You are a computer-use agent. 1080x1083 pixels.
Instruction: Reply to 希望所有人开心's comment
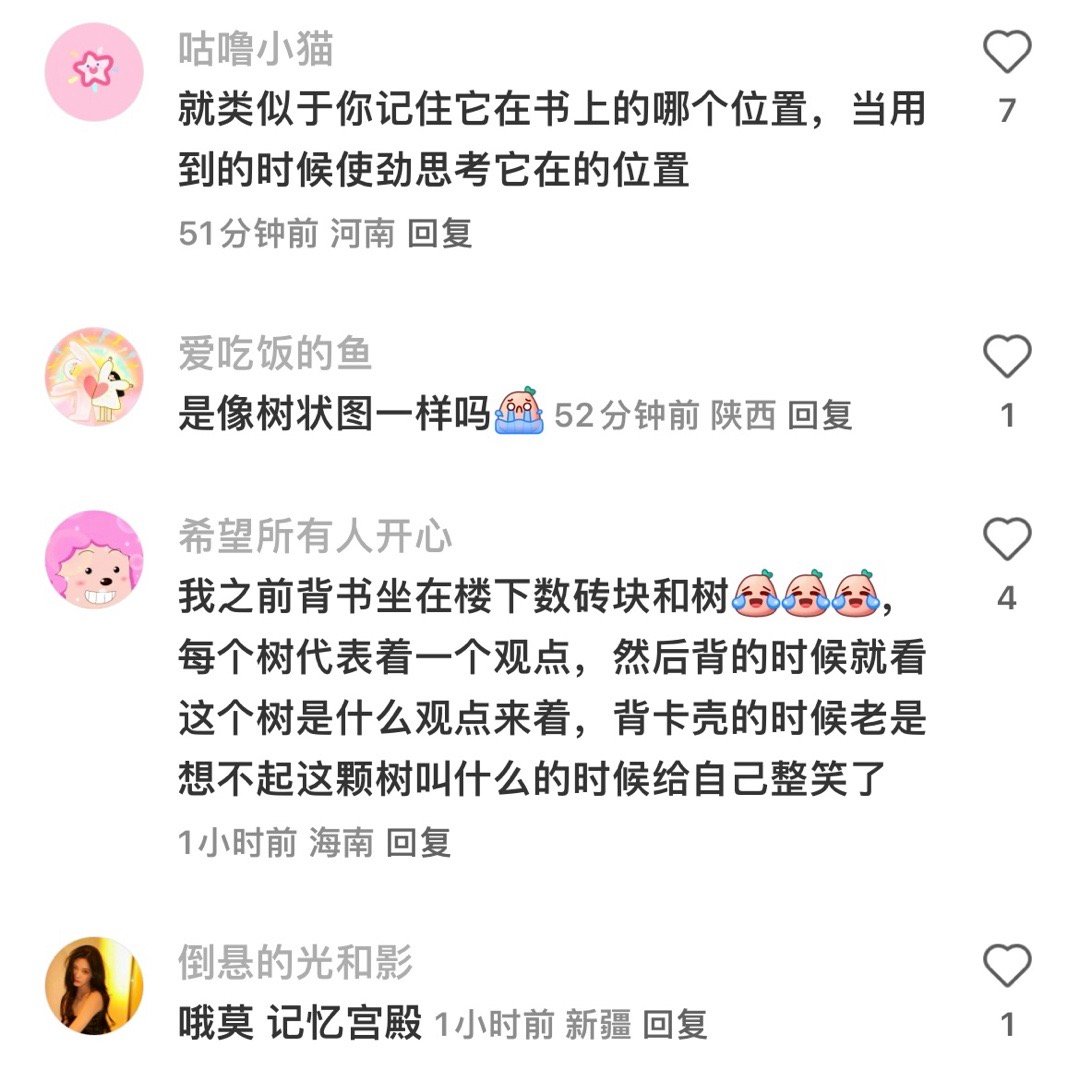coord(419,843)
